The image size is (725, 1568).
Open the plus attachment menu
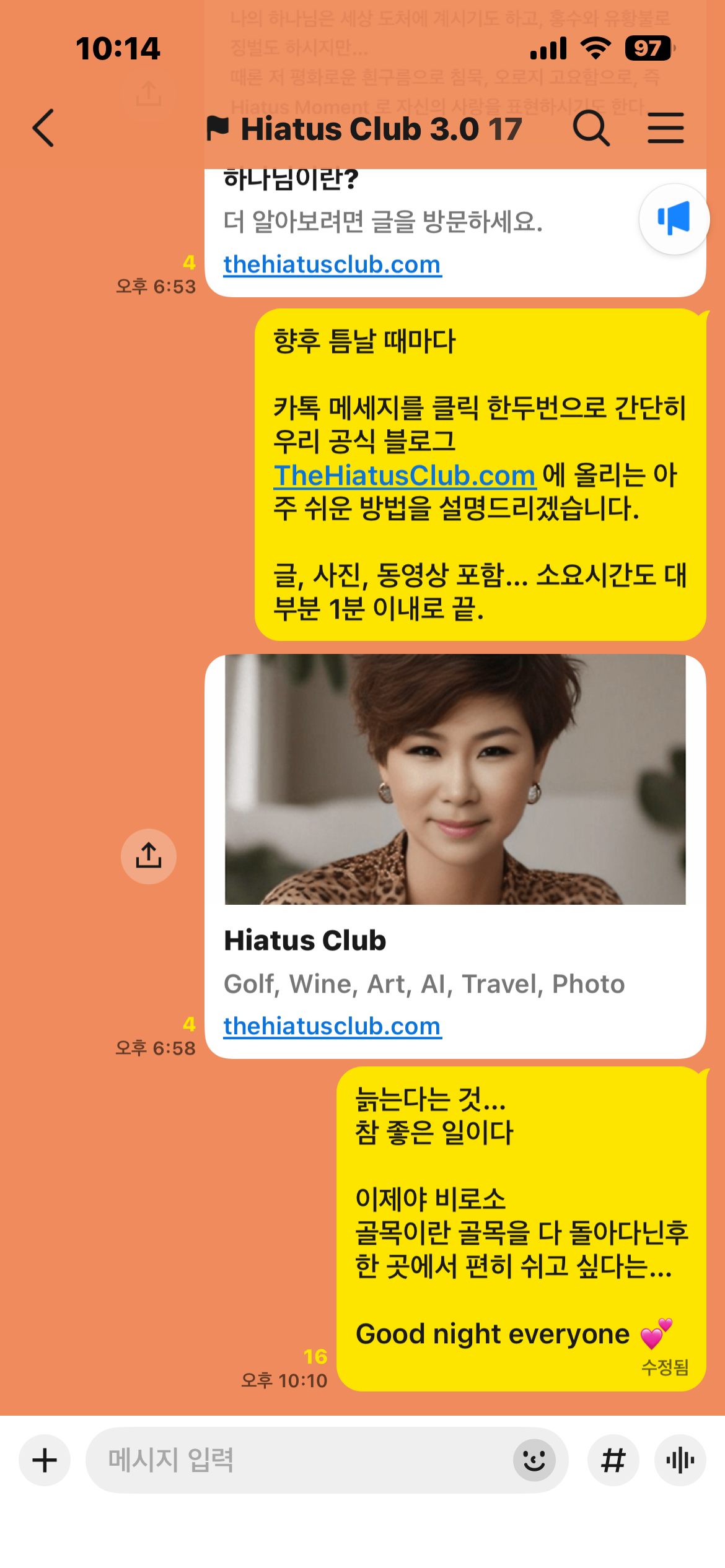pos(45,1460)
